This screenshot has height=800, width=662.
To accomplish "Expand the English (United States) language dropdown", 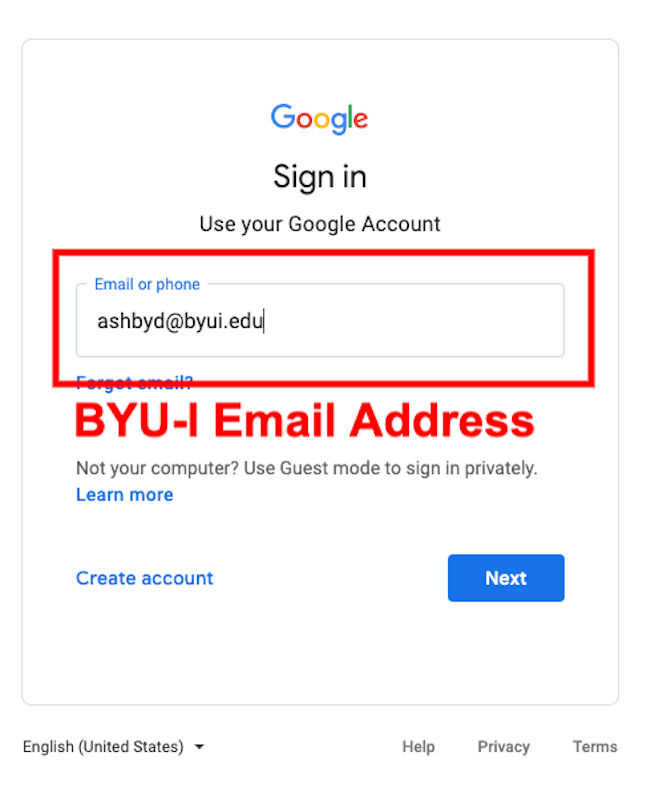I will point(113,747).
